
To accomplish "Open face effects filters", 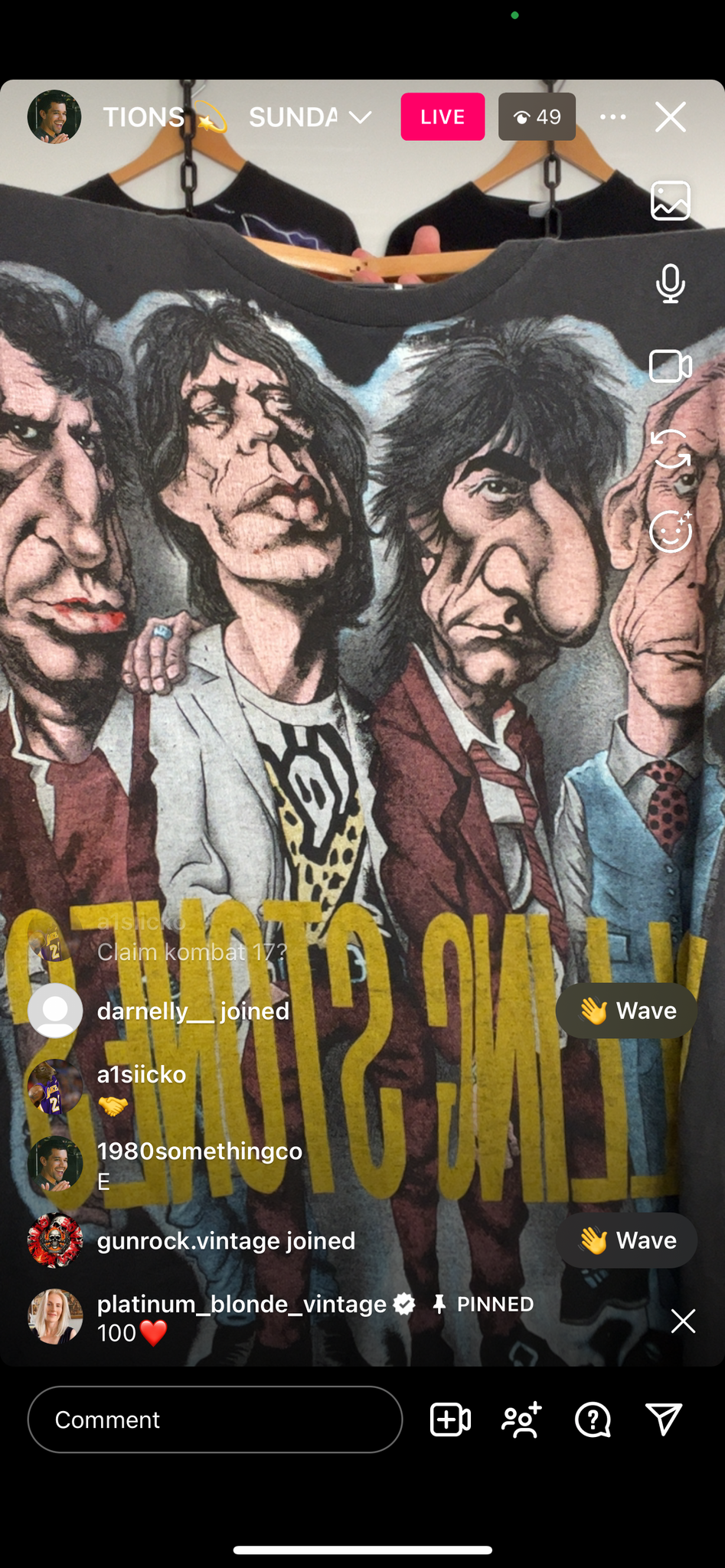I will (671, 531).
